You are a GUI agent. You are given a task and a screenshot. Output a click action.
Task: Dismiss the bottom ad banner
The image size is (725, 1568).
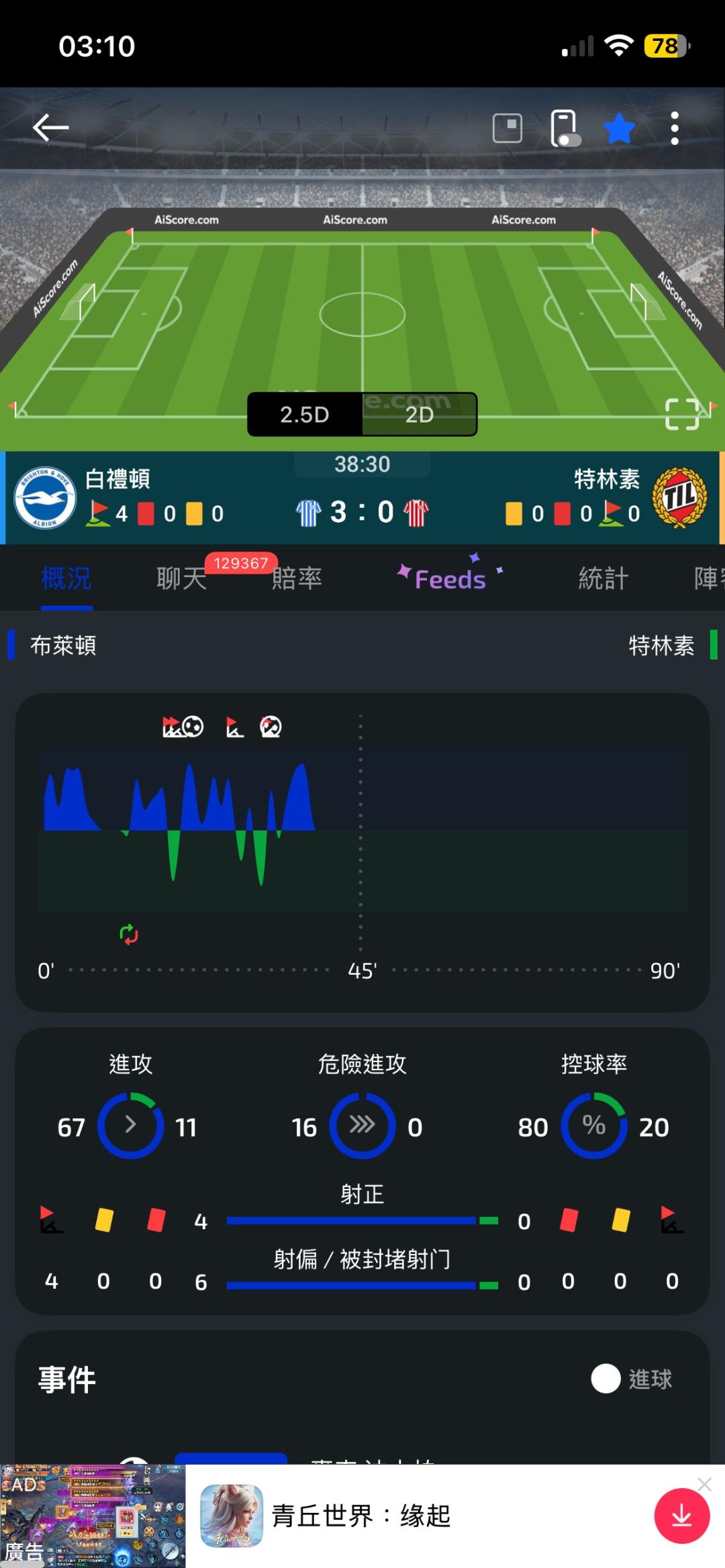pos(704,1485)
